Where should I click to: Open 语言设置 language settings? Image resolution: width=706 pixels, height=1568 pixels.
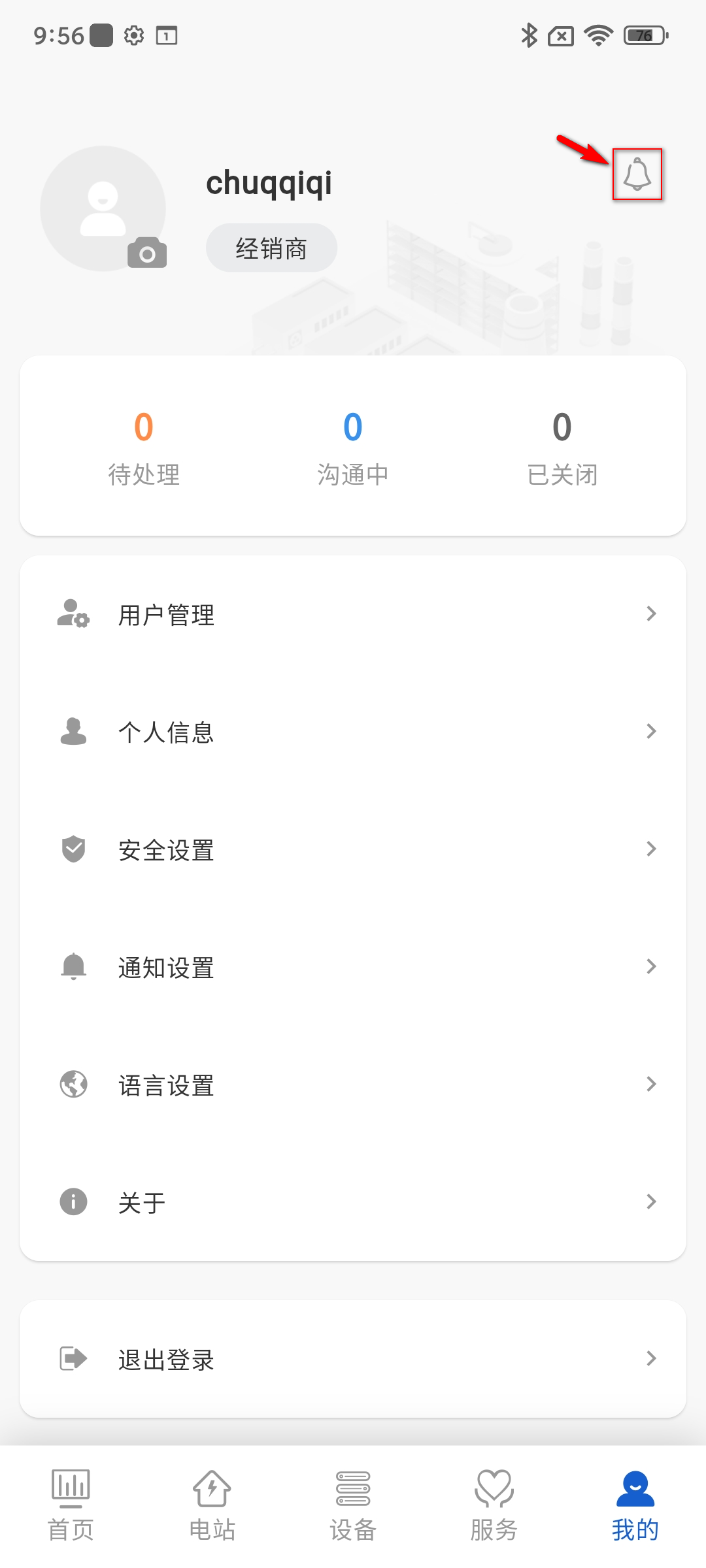click(353, 1085)
